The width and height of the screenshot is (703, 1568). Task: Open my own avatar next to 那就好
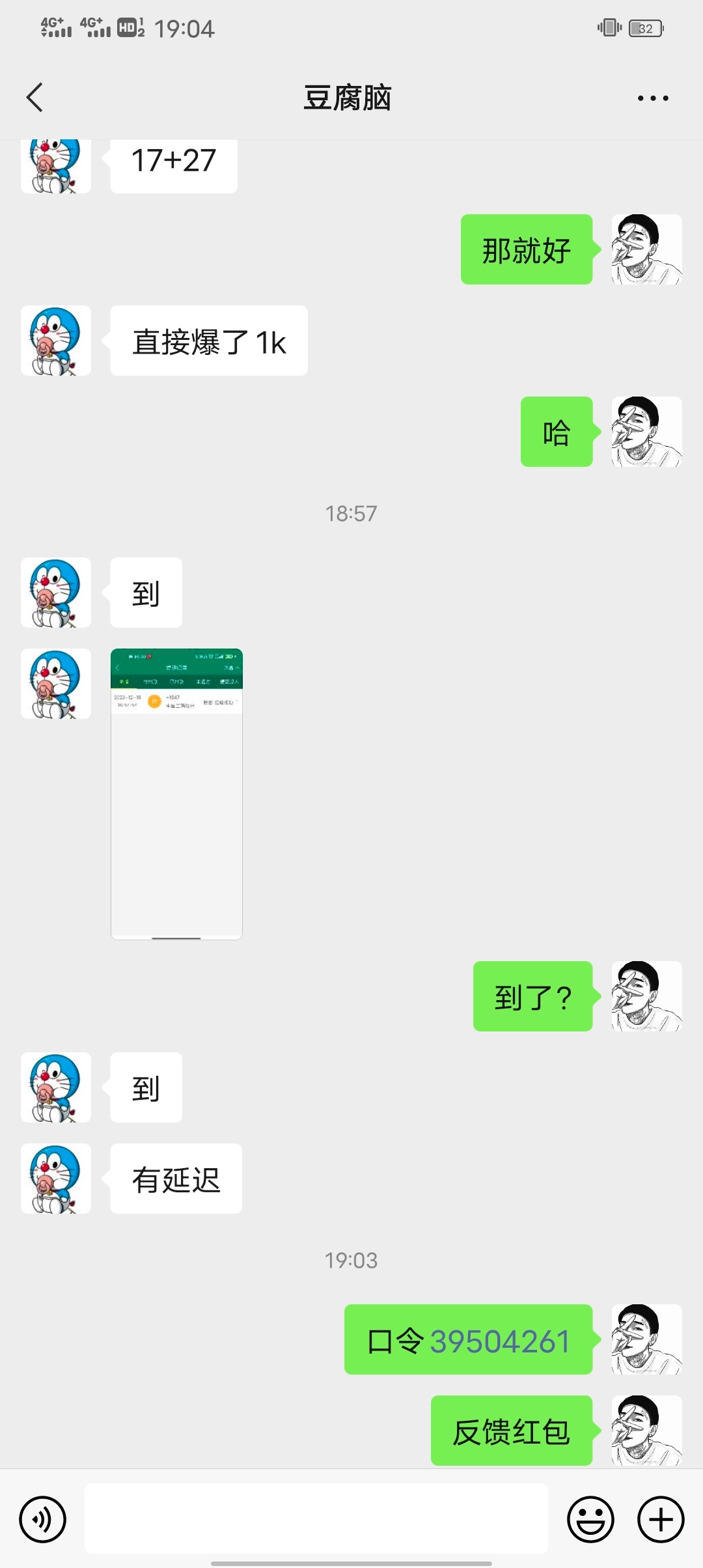click(646, 249)
